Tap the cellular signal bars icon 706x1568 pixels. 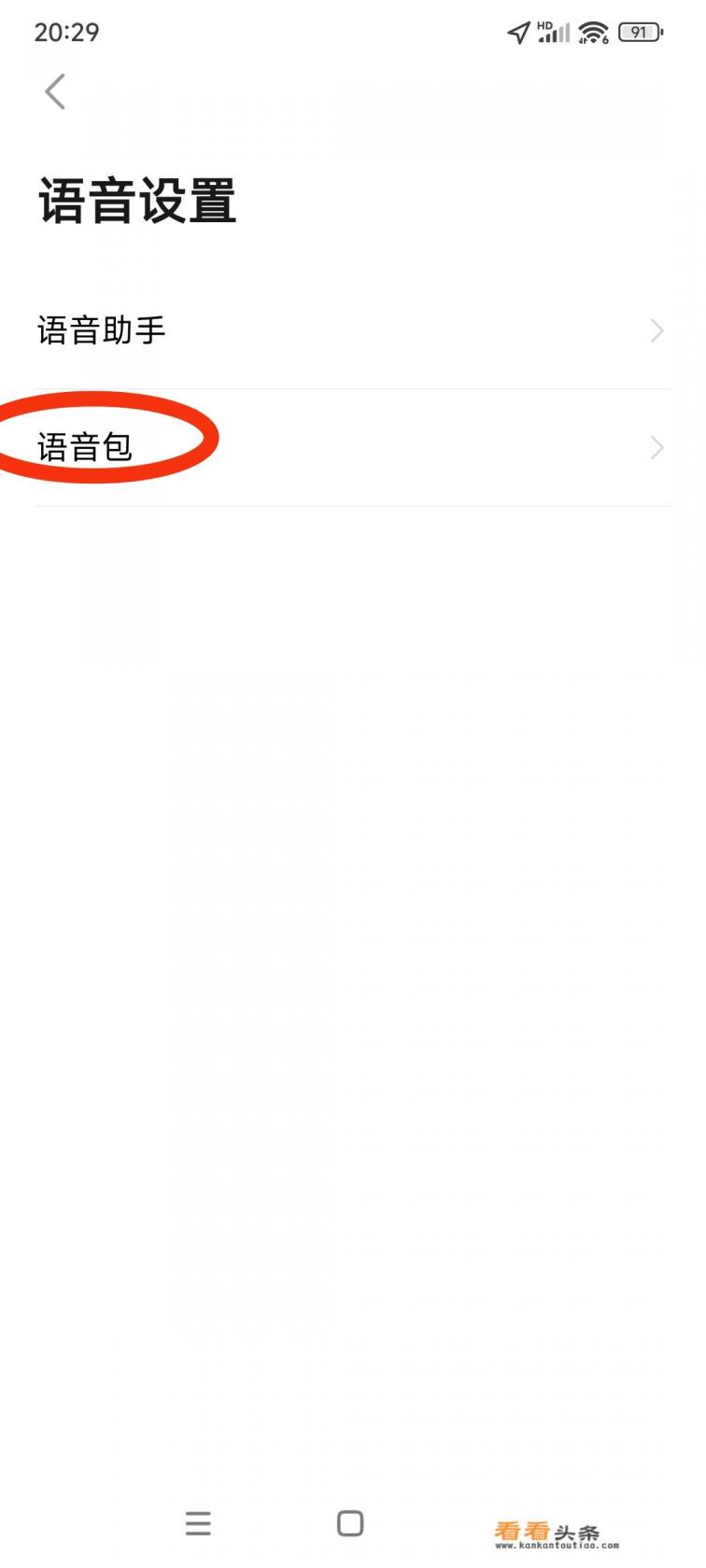(555, 35)
